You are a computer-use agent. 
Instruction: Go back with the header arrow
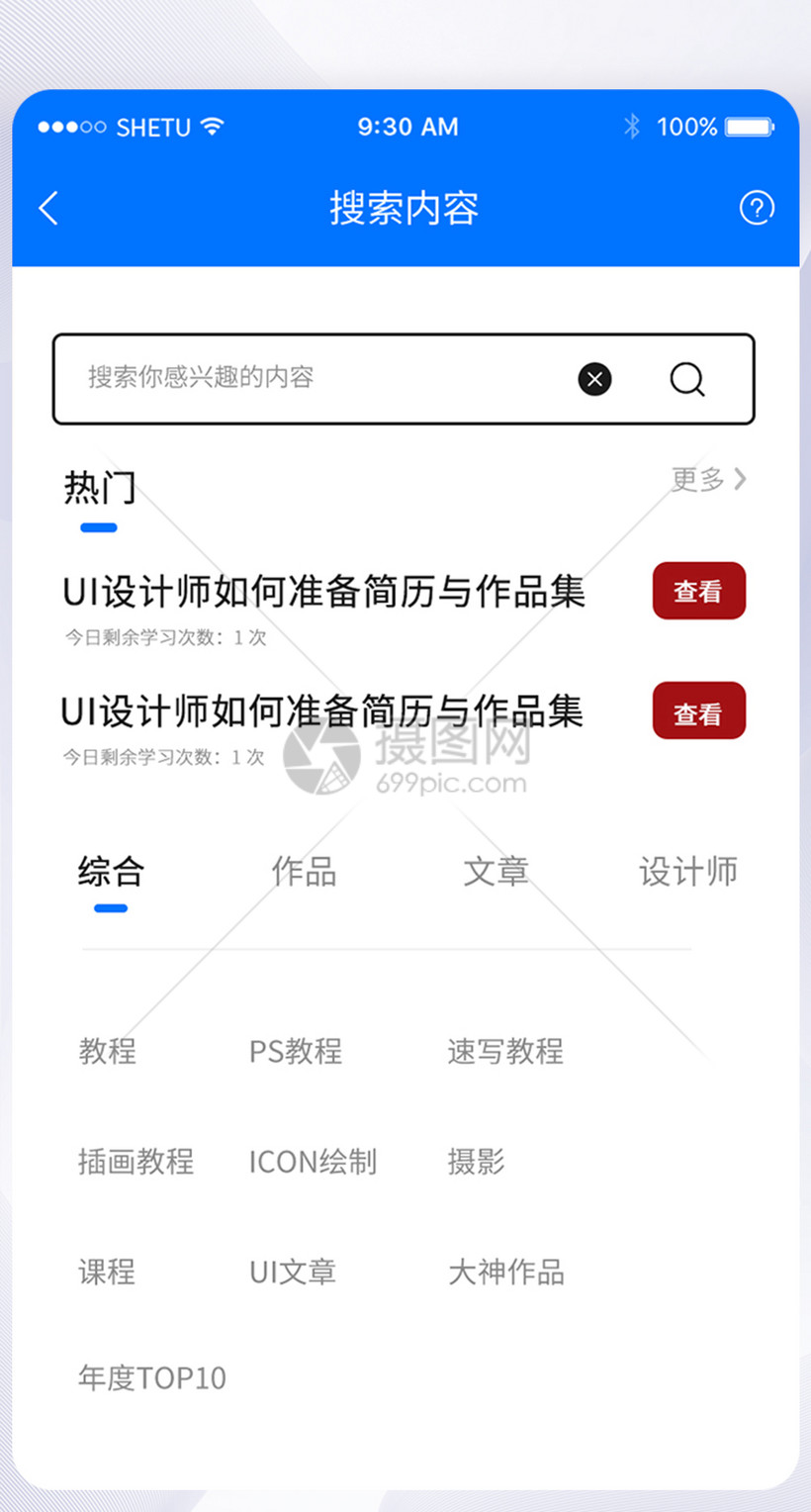[x=48, y=208]
